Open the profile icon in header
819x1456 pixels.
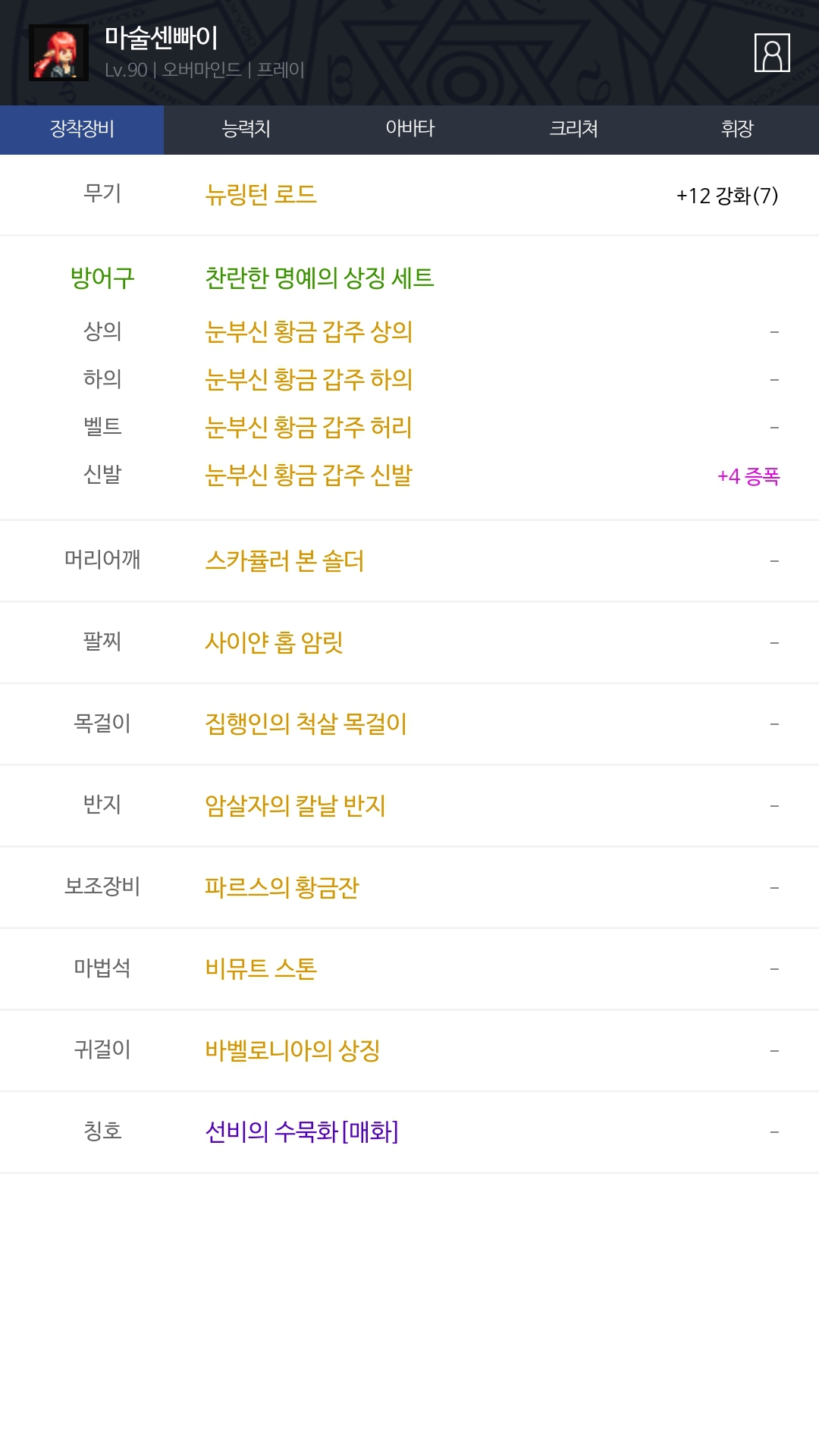[x=772, y=53]
